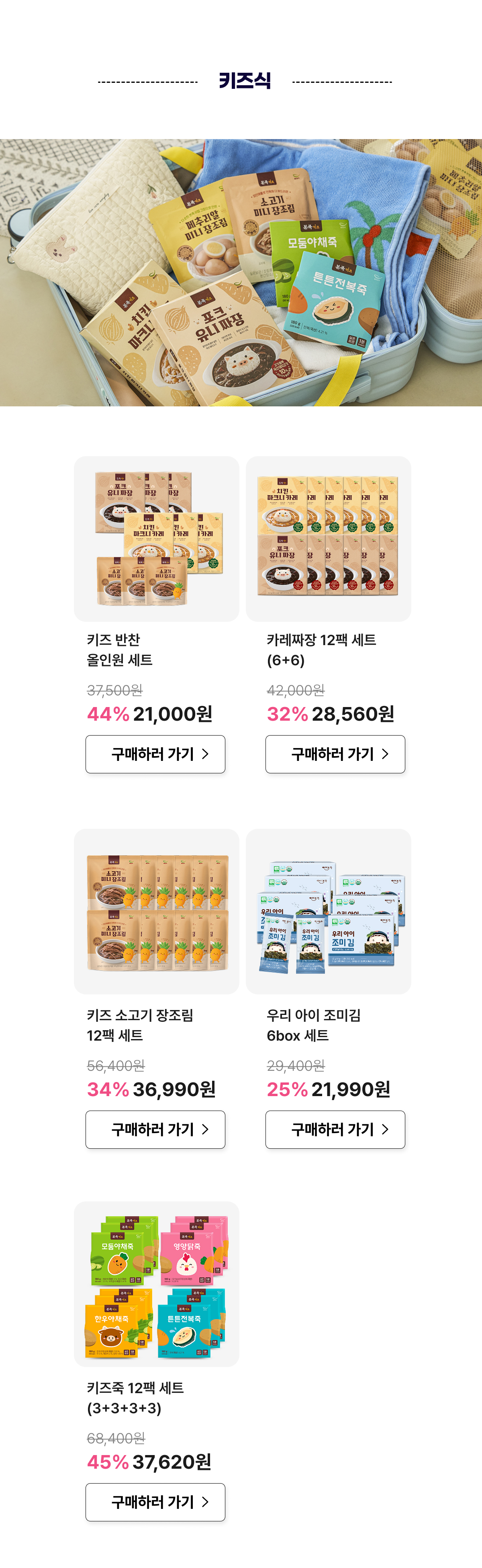Open the 키즈 소고기 장조림 12팩 product image
Viewport: 482px width, 1568px height.
pyautogui.click(x=156, y=911)
